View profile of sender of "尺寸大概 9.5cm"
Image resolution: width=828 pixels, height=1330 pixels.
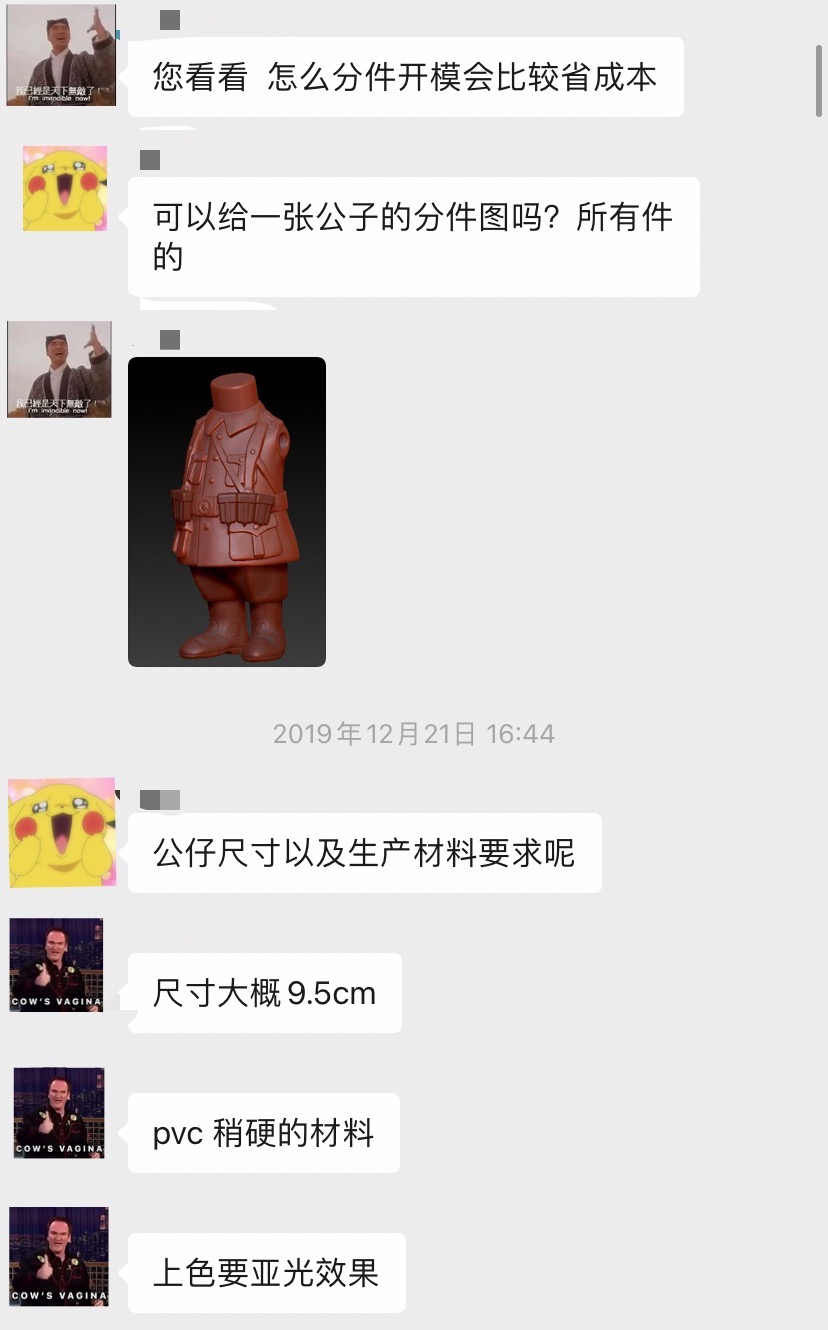point(57,965)
